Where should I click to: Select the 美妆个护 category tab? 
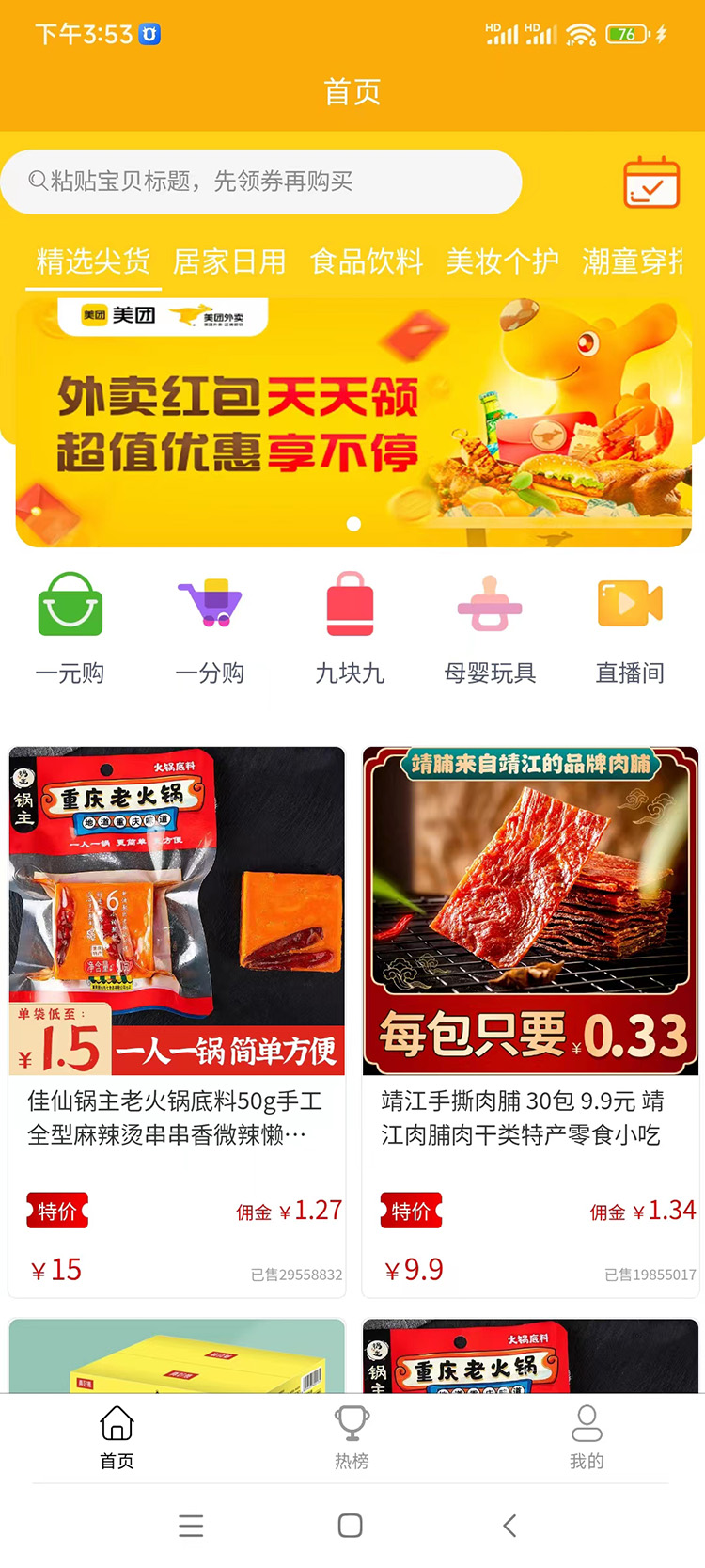[503, 261]
